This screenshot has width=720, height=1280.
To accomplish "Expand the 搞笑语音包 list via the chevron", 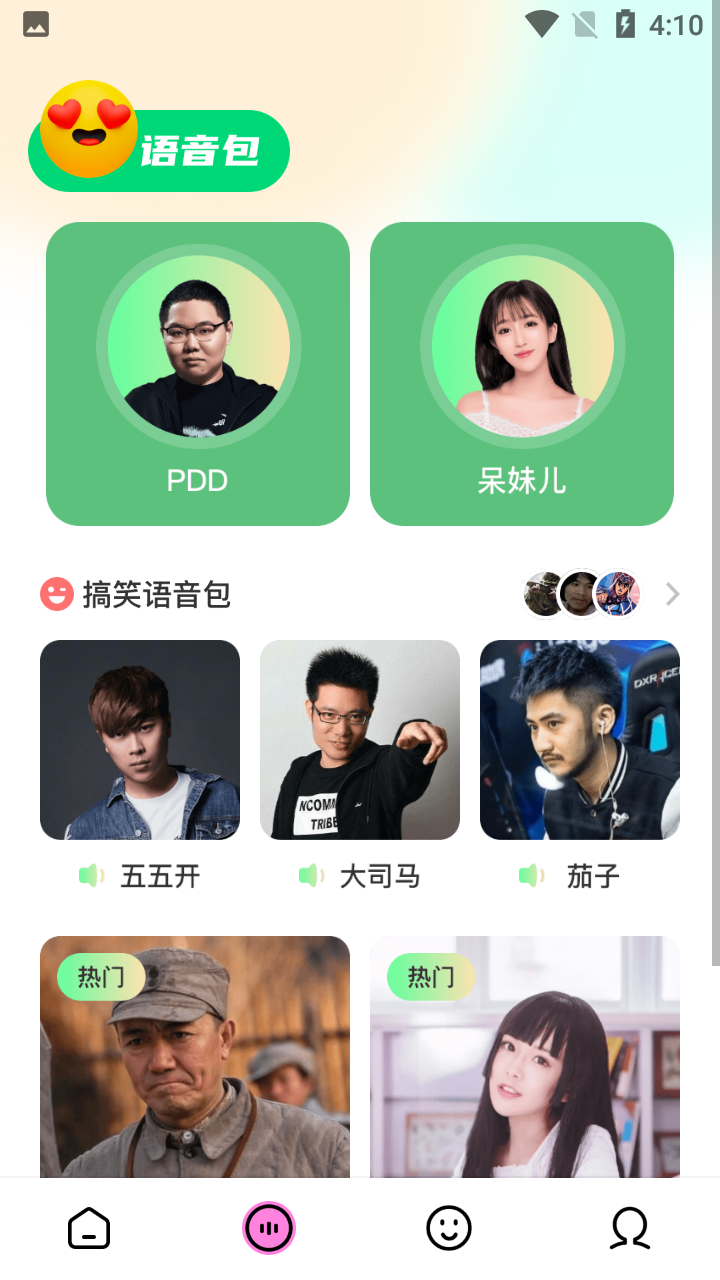I will (672, 595).
